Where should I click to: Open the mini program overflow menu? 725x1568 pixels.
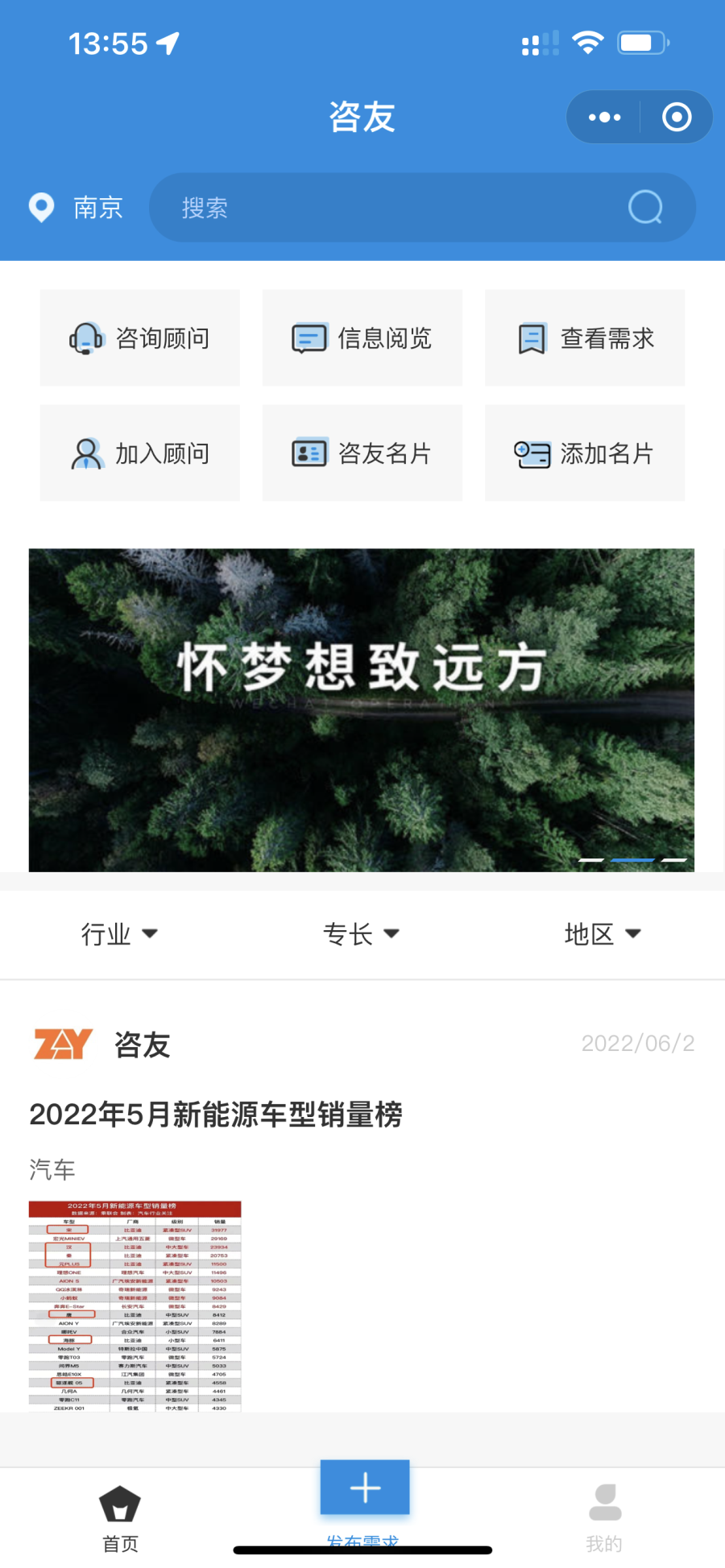coord(604,118)
